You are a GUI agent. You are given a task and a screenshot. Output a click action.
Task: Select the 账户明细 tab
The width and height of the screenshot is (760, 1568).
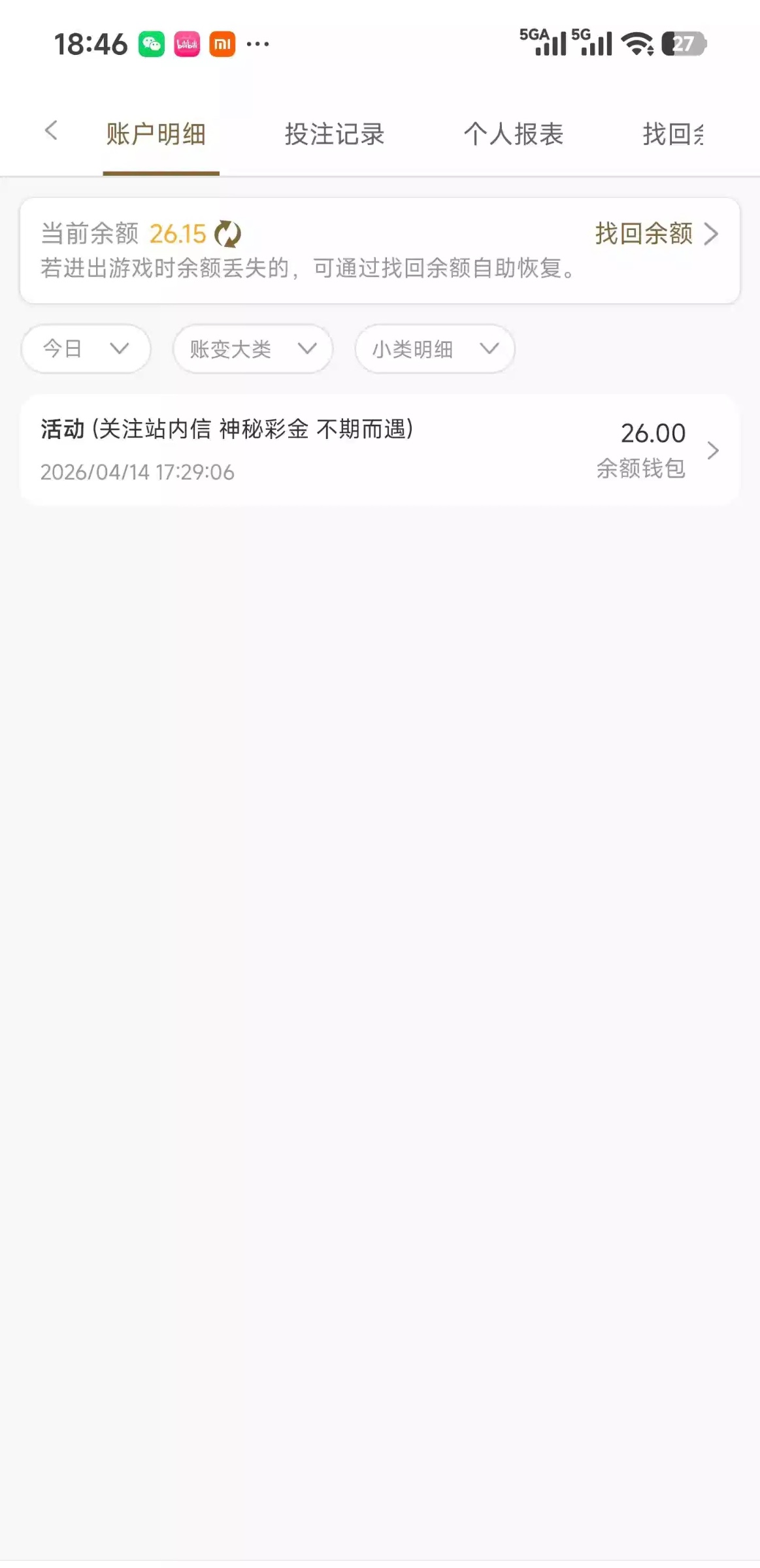tap(156, 135)
